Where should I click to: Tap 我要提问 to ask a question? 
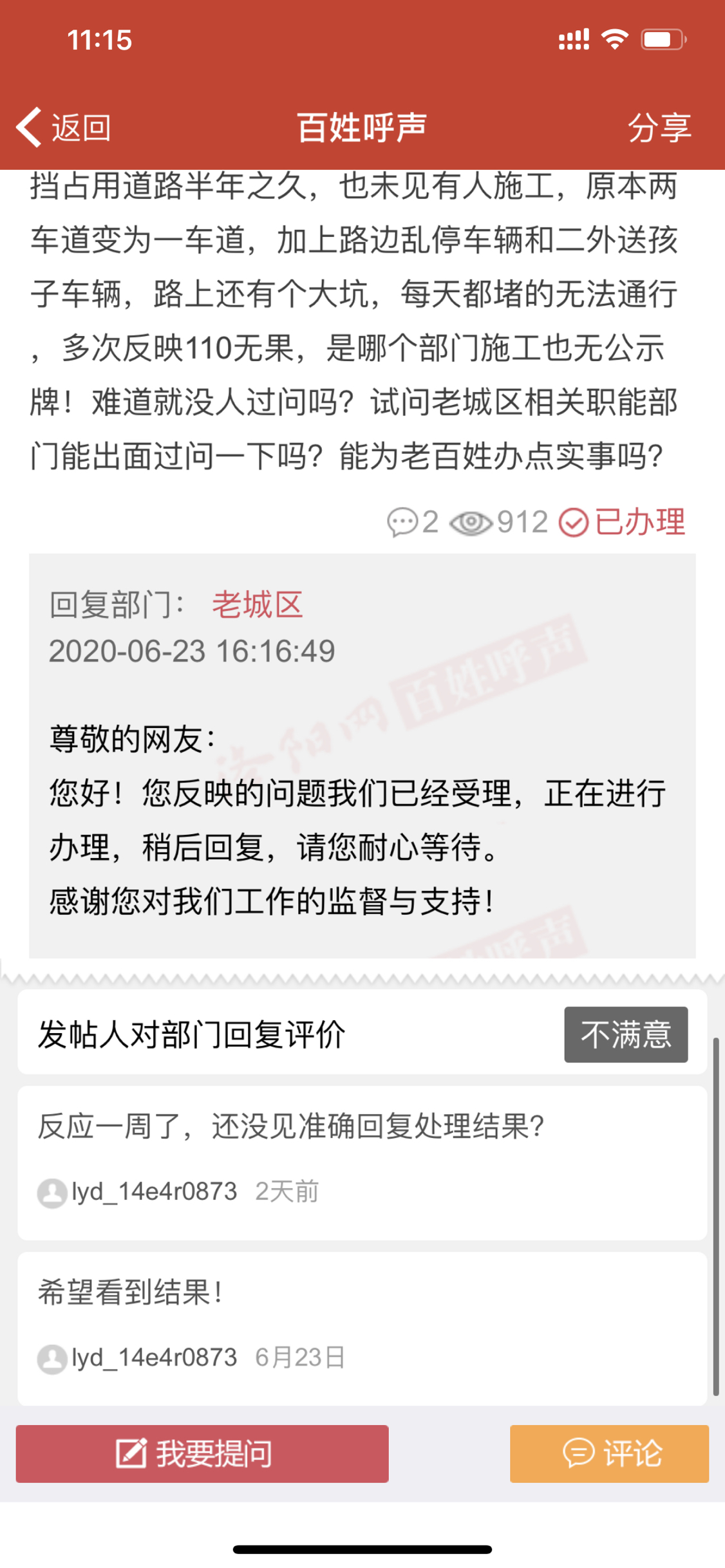[202, 1453]
